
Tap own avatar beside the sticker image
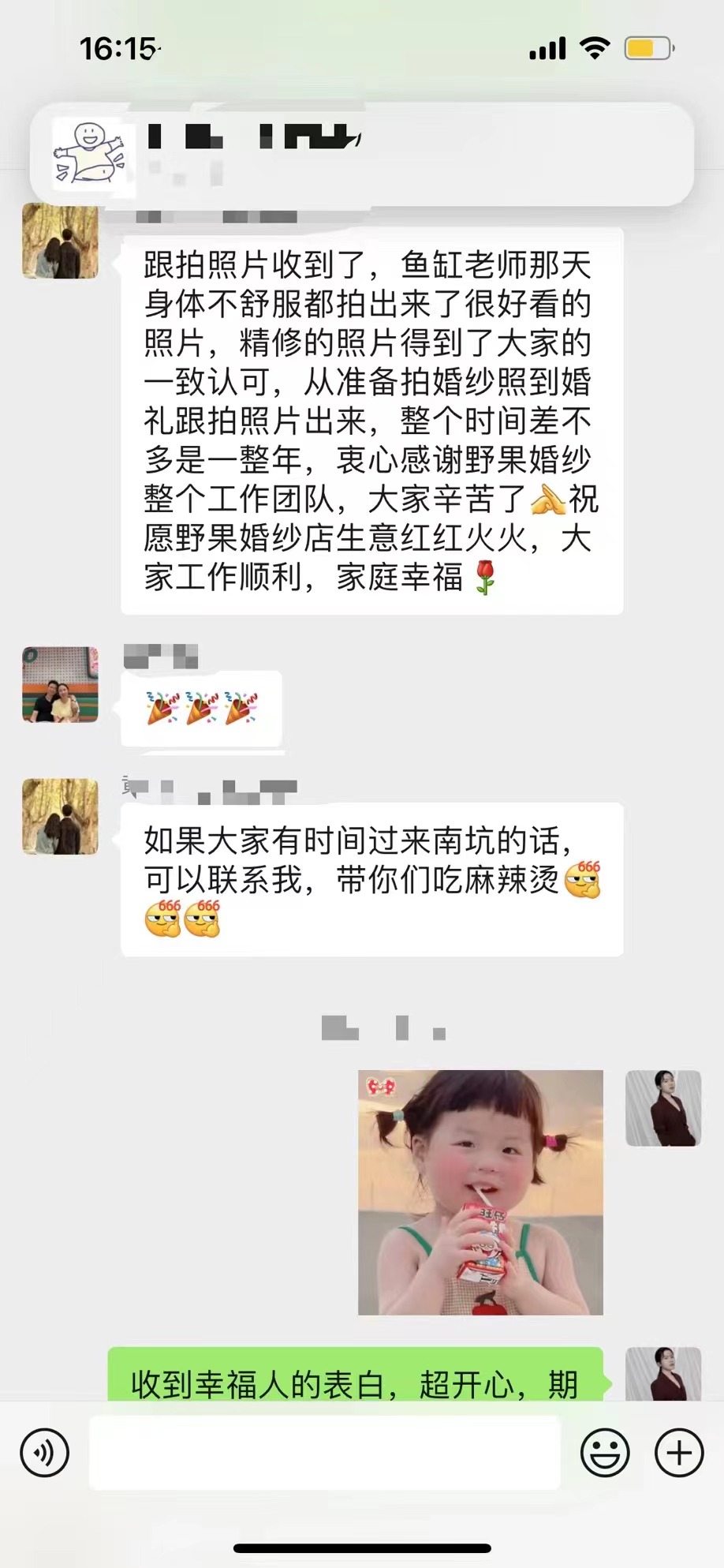tap(663, 1108)
